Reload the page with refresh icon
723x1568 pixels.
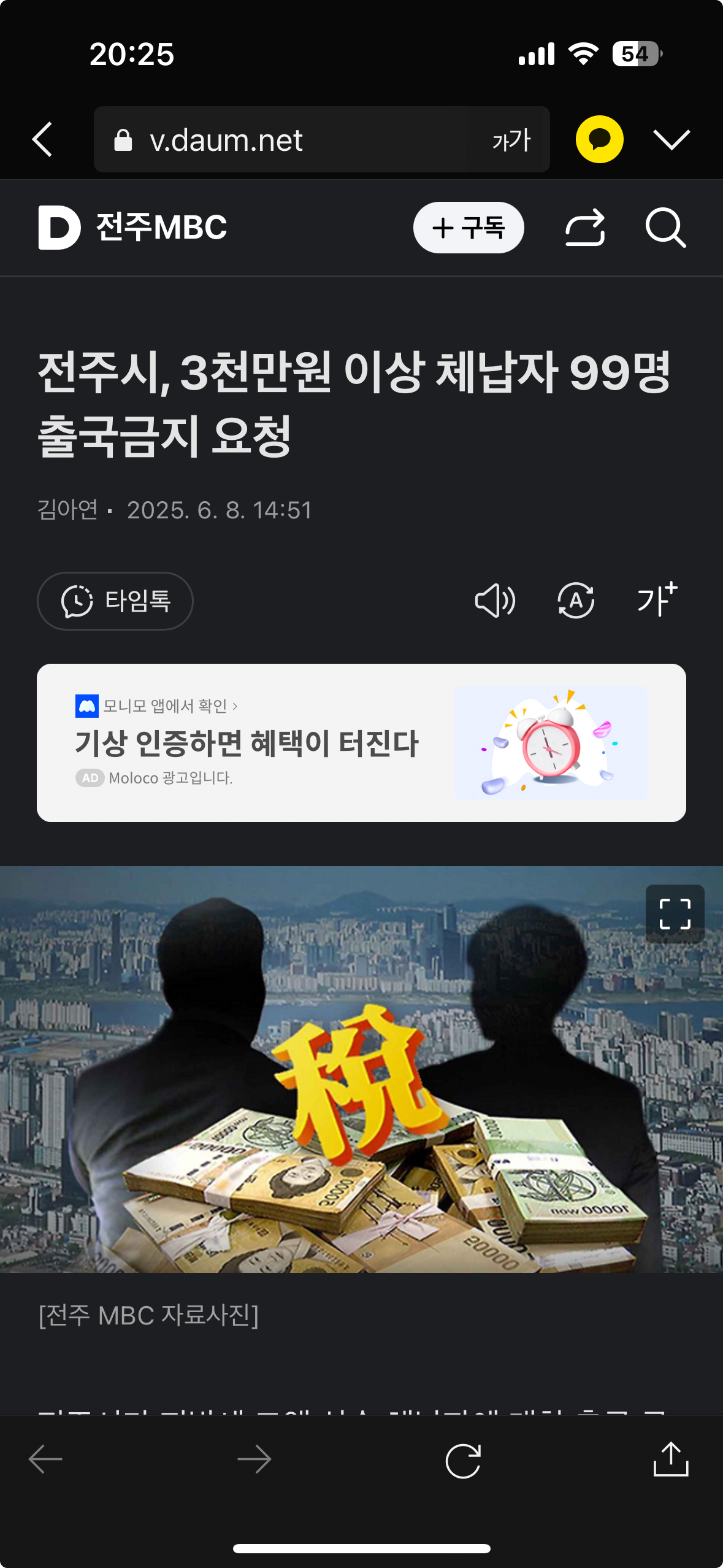(x=463, y=1461)
